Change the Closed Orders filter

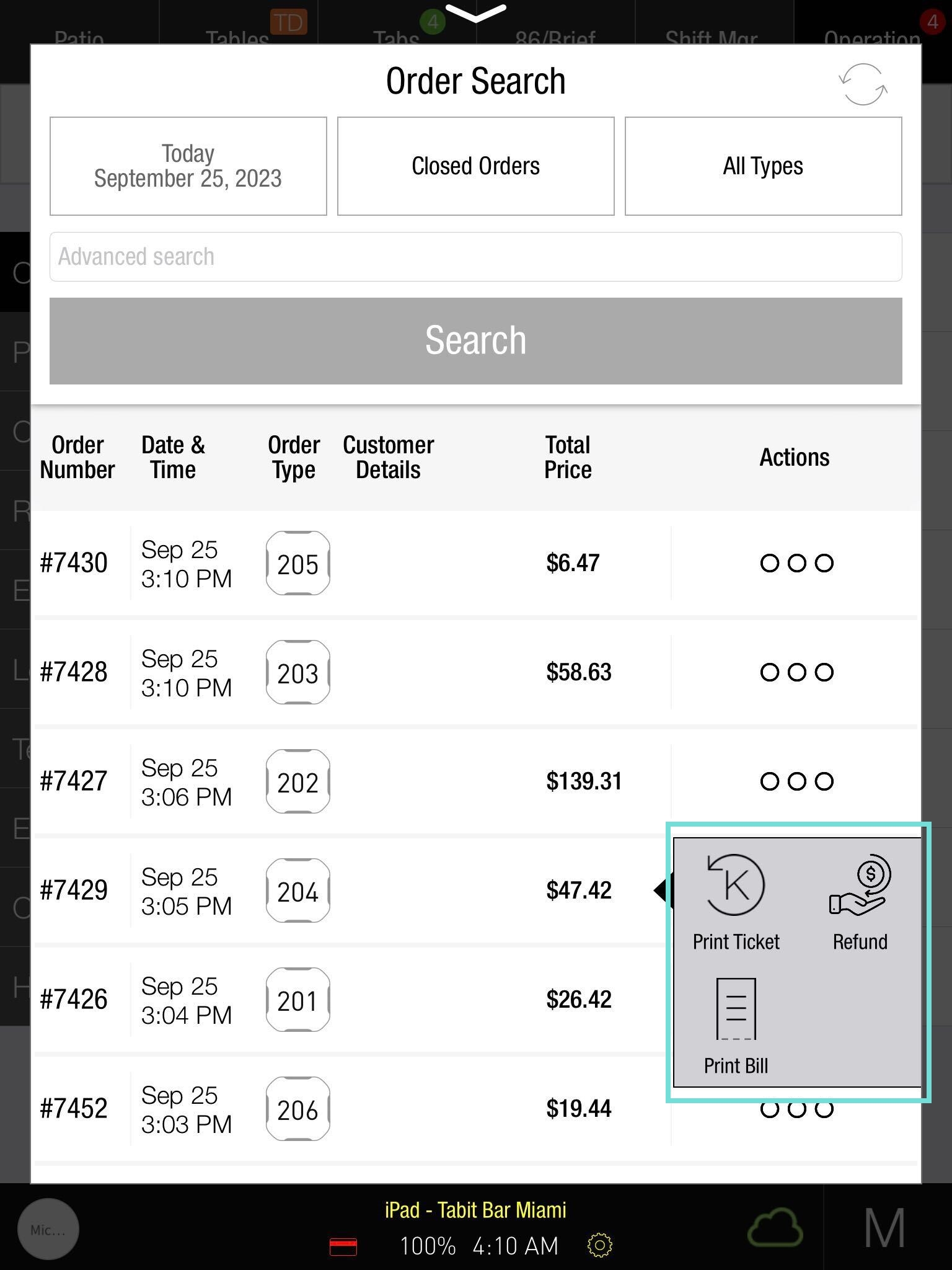(475, 166)
